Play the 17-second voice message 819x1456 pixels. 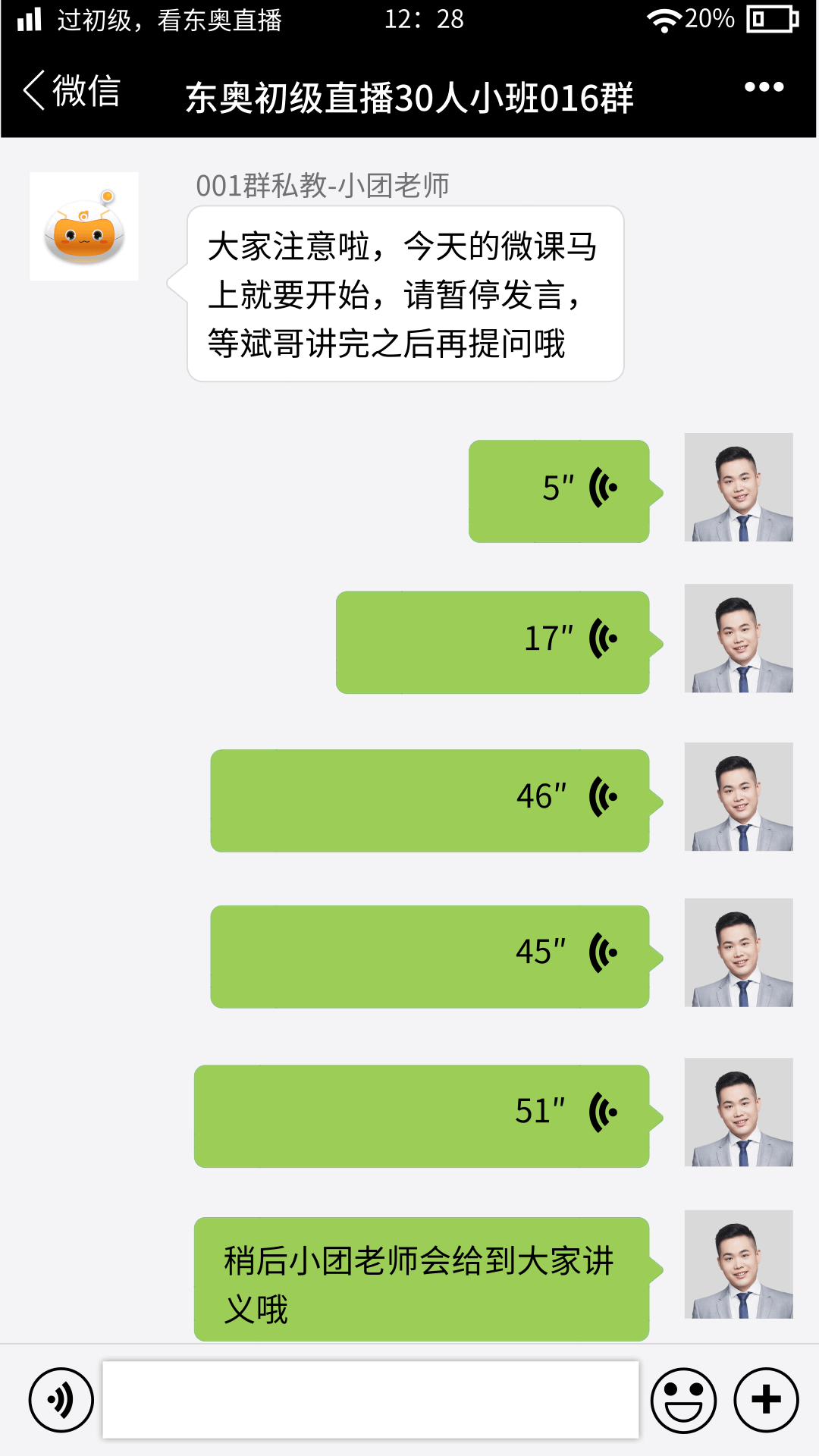click(x=493, y=642)
